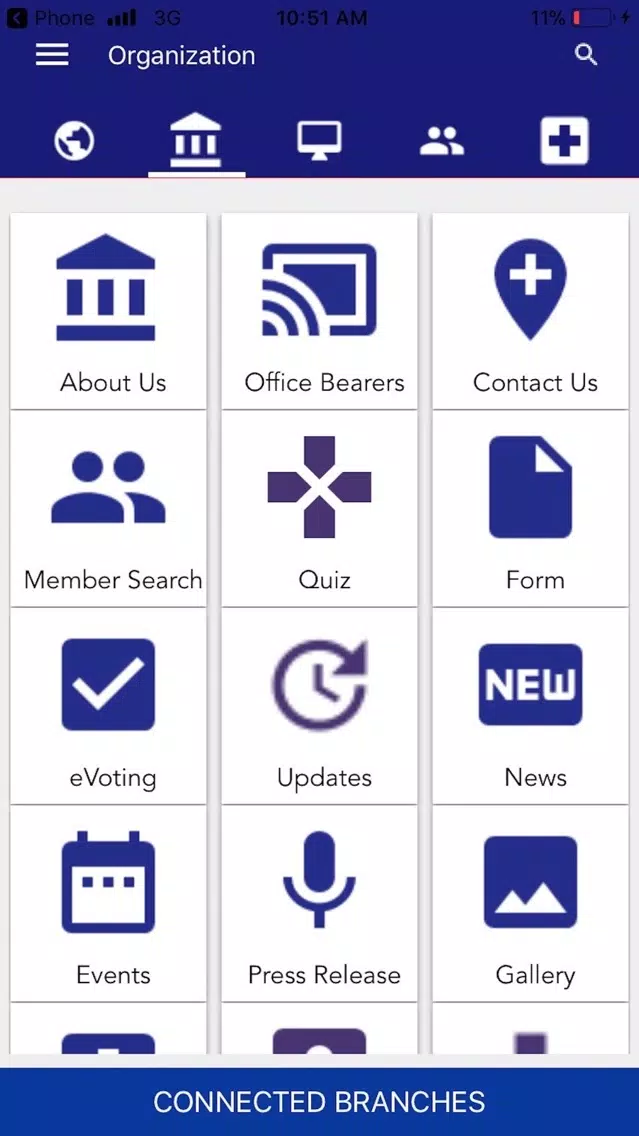View Events calendar
This screenshot has height=1136, width=639.
click(109, 903)
